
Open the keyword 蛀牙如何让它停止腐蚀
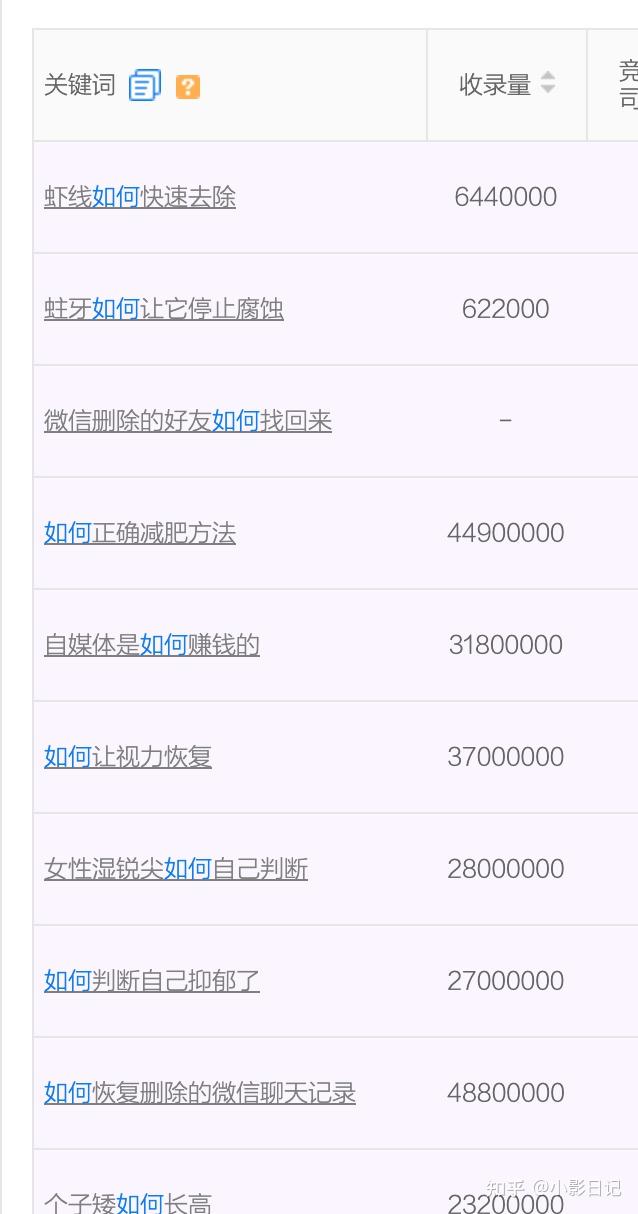point(164,309)
